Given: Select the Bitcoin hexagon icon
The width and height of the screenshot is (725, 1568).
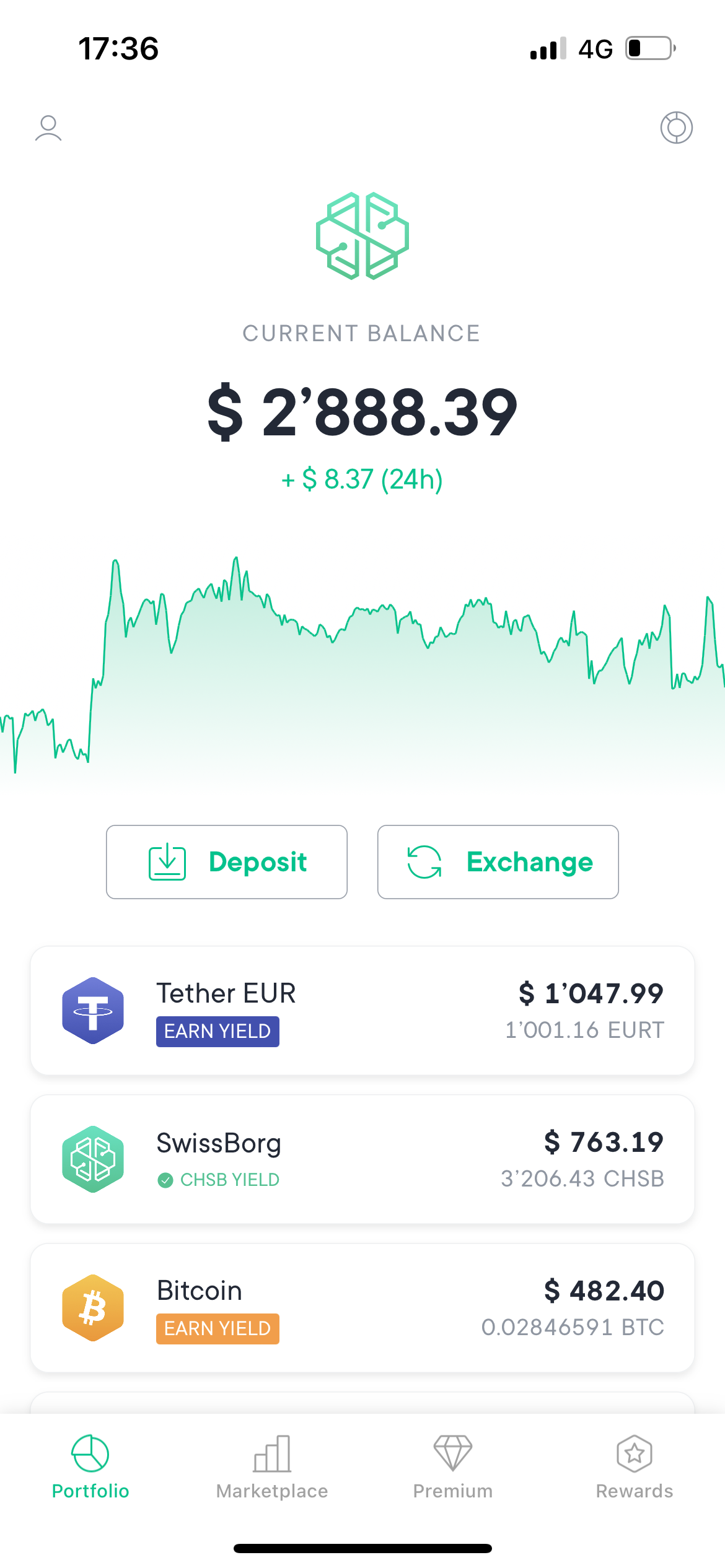Looking at the screenshot, I should click(x=93, y=1310).
